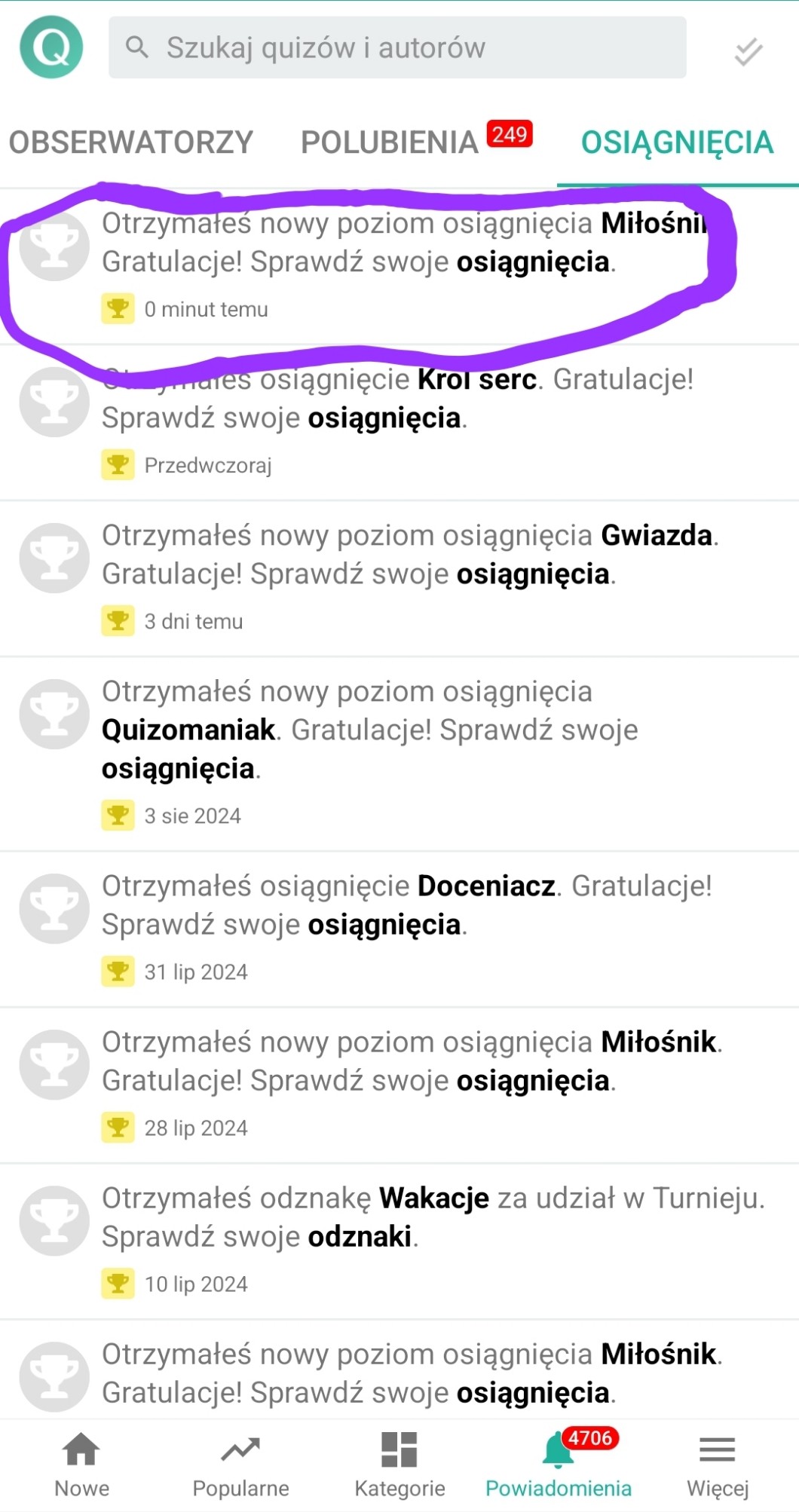This screenshot has width=799, height=1512.
Task: Switch to the Obserwatorzy tab
Action: (x=131, y=142)
